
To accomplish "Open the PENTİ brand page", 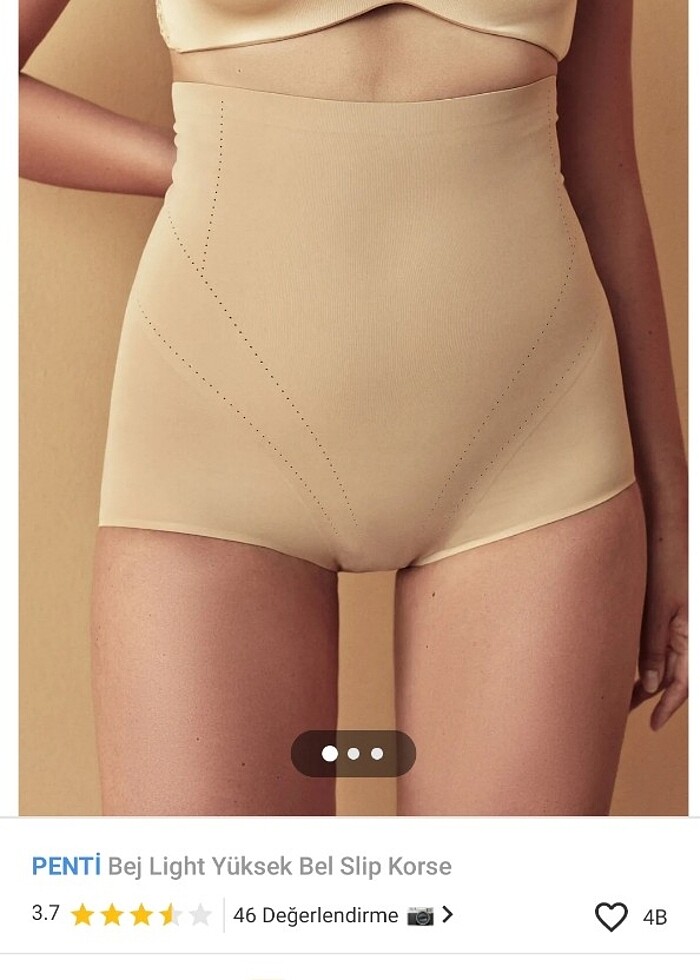I will pyautogui.click(x=66, y=866).
